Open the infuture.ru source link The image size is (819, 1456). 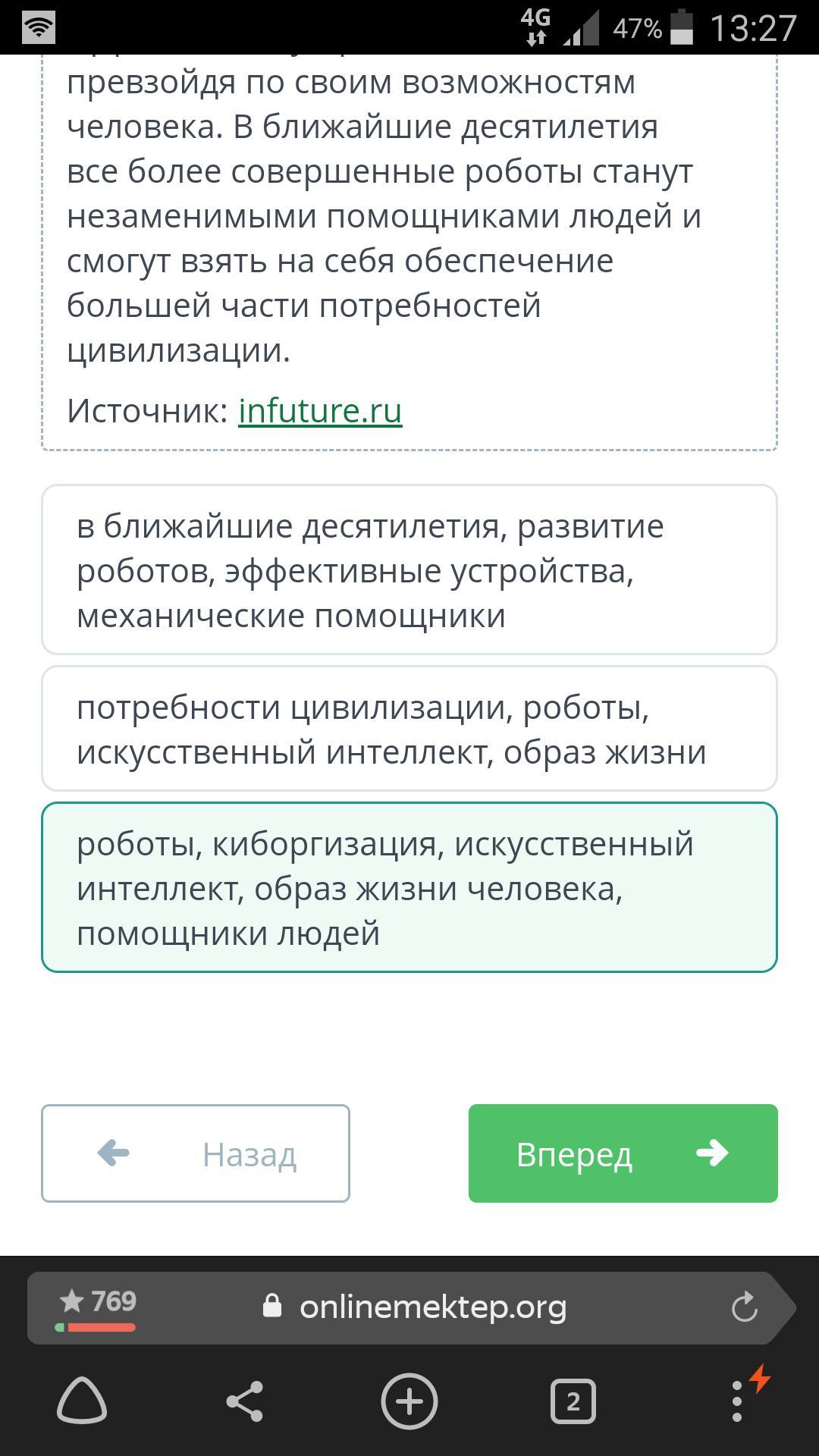point(320,411)
